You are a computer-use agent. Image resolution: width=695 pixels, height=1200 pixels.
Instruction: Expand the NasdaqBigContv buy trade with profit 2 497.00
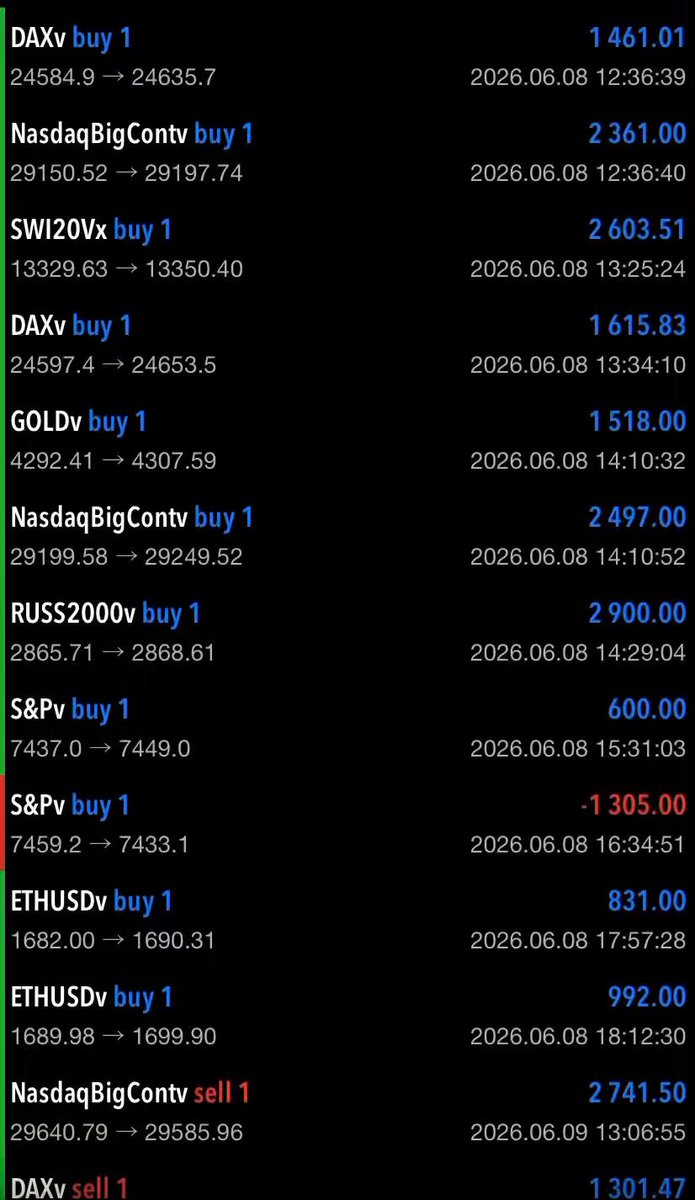pos(347,537)
